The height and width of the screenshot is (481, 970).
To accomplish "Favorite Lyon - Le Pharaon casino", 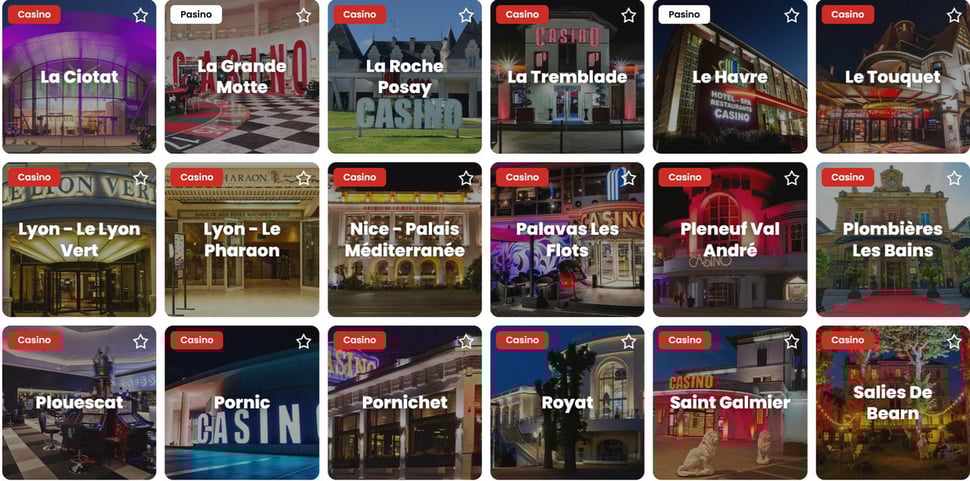I will pos(304,178).
